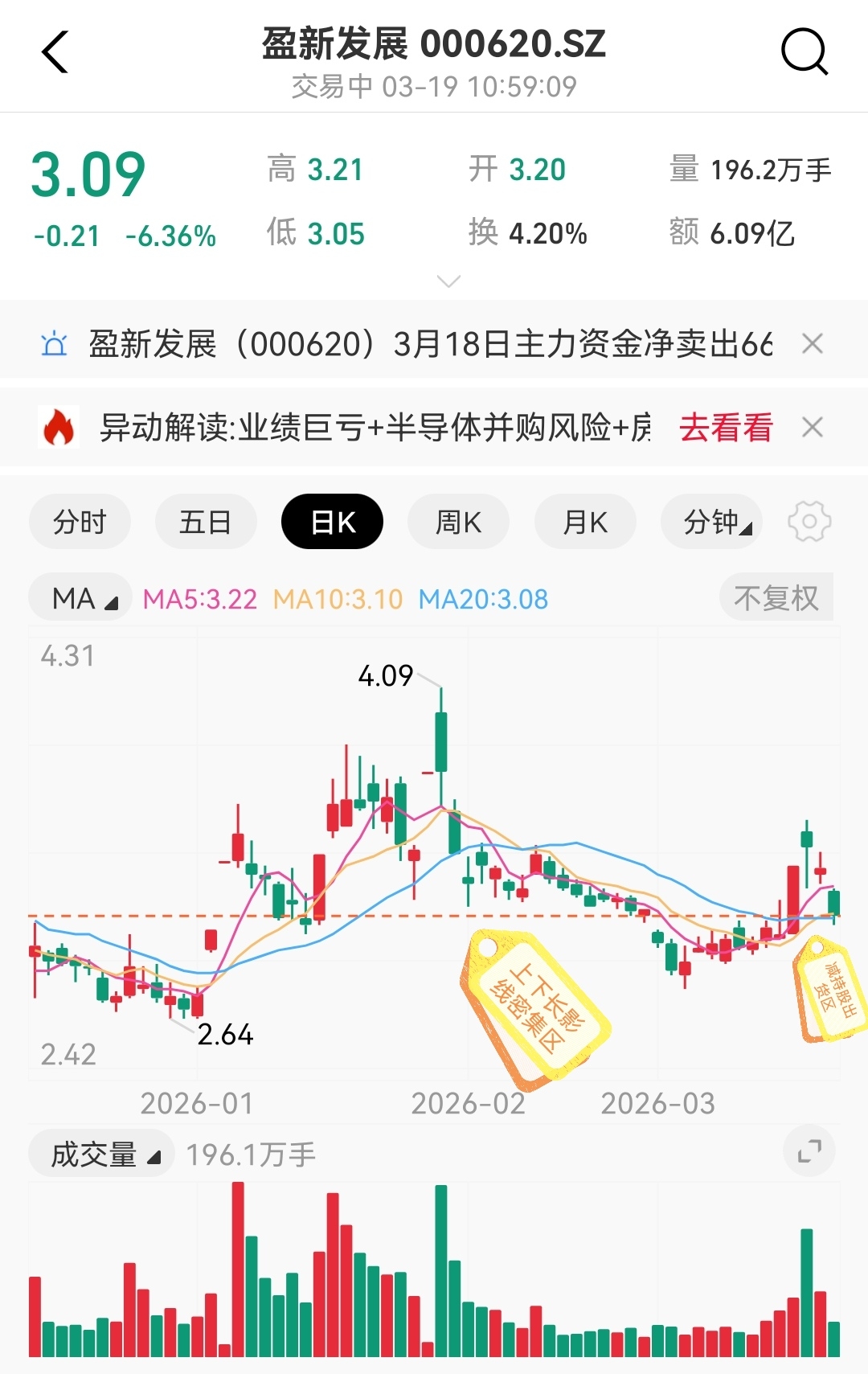Open the 主力资金净卖出 news banner

(431, 344)
